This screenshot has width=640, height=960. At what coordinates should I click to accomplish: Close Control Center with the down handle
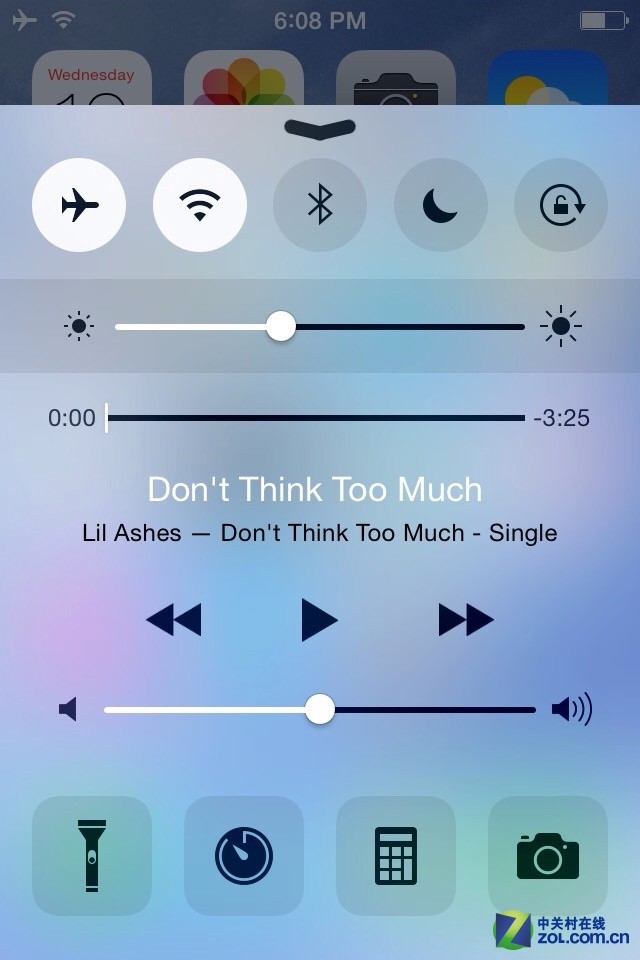click(320, 128)
